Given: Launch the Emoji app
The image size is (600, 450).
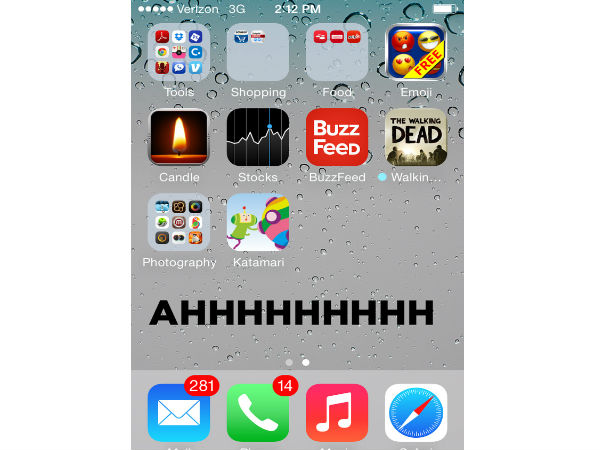Looking at the screenshot, I should point(416,52).
